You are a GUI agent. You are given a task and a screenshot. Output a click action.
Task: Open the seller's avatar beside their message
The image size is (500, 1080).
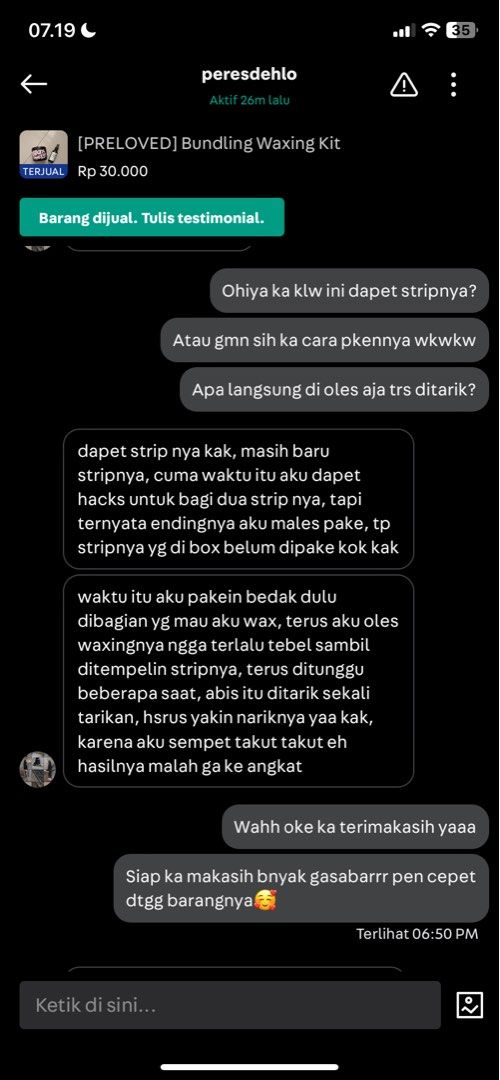click(x=37, y=769)
